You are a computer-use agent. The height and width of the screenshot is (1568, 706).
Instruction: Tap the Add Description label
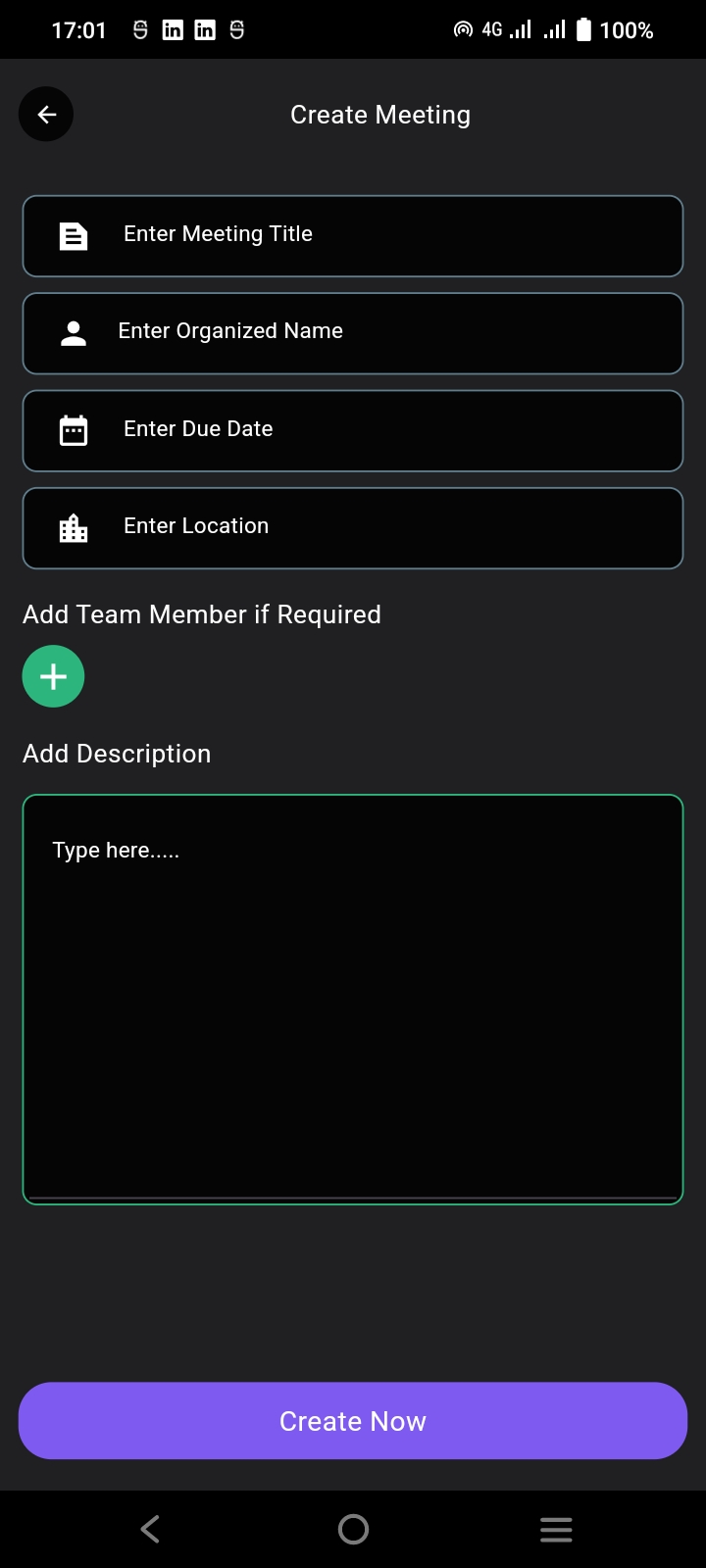click(116, 754)
